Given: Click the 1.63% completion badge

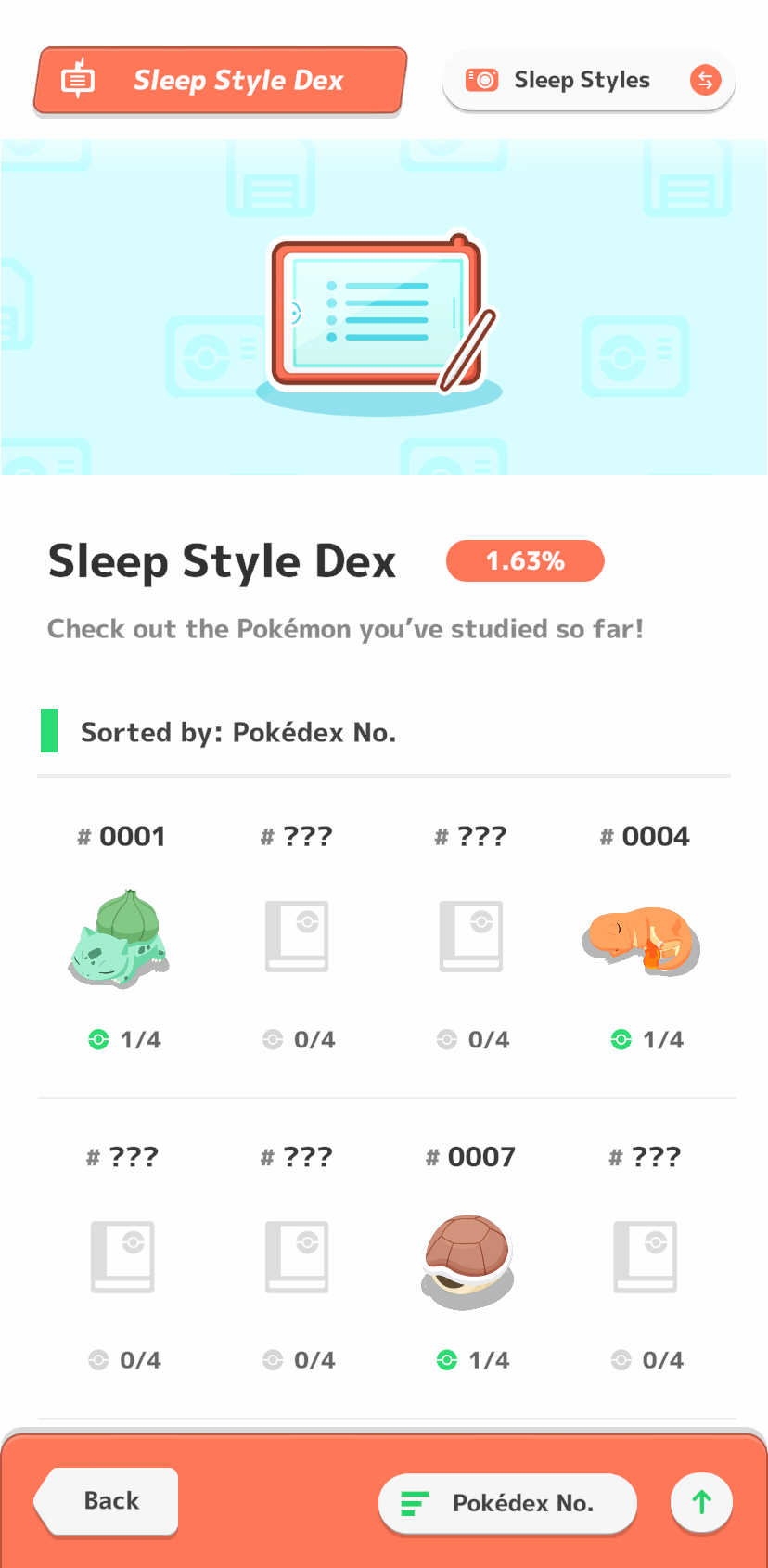Looking at the screenshot, I should pos(525,560).
